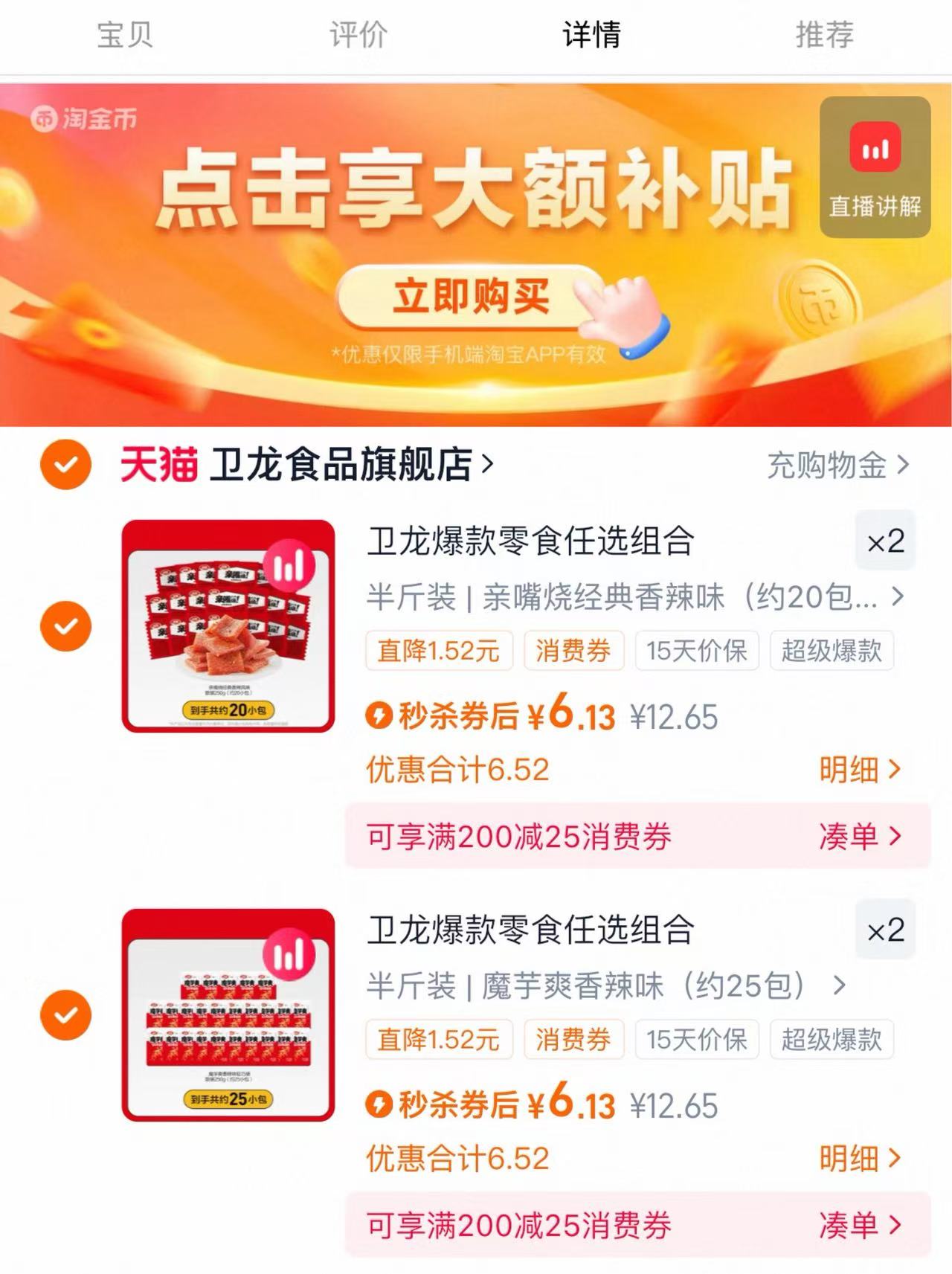
Task: Click the 立即购买 button in the banner
Action: coord(471,297)
